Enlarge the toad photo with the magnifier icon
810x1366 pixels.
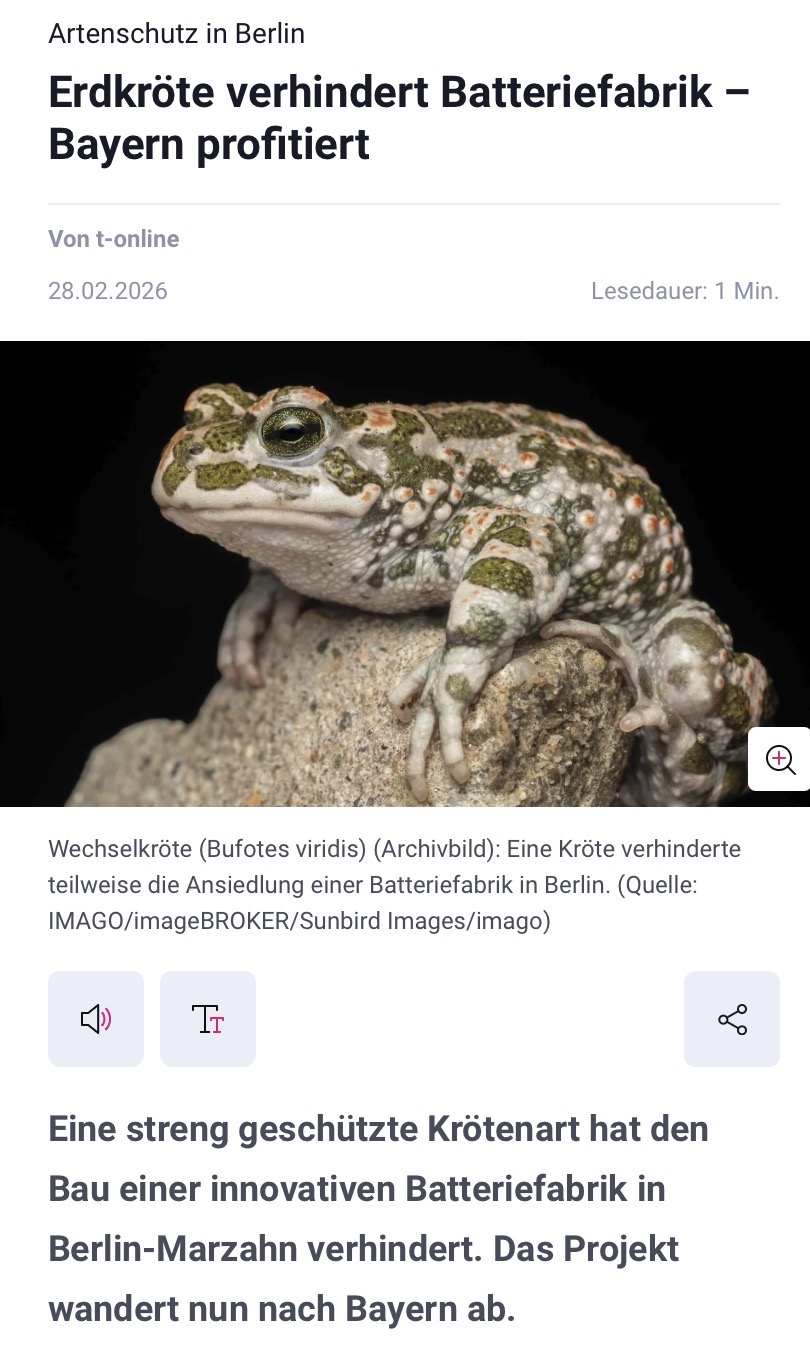[x=780, y=759]
